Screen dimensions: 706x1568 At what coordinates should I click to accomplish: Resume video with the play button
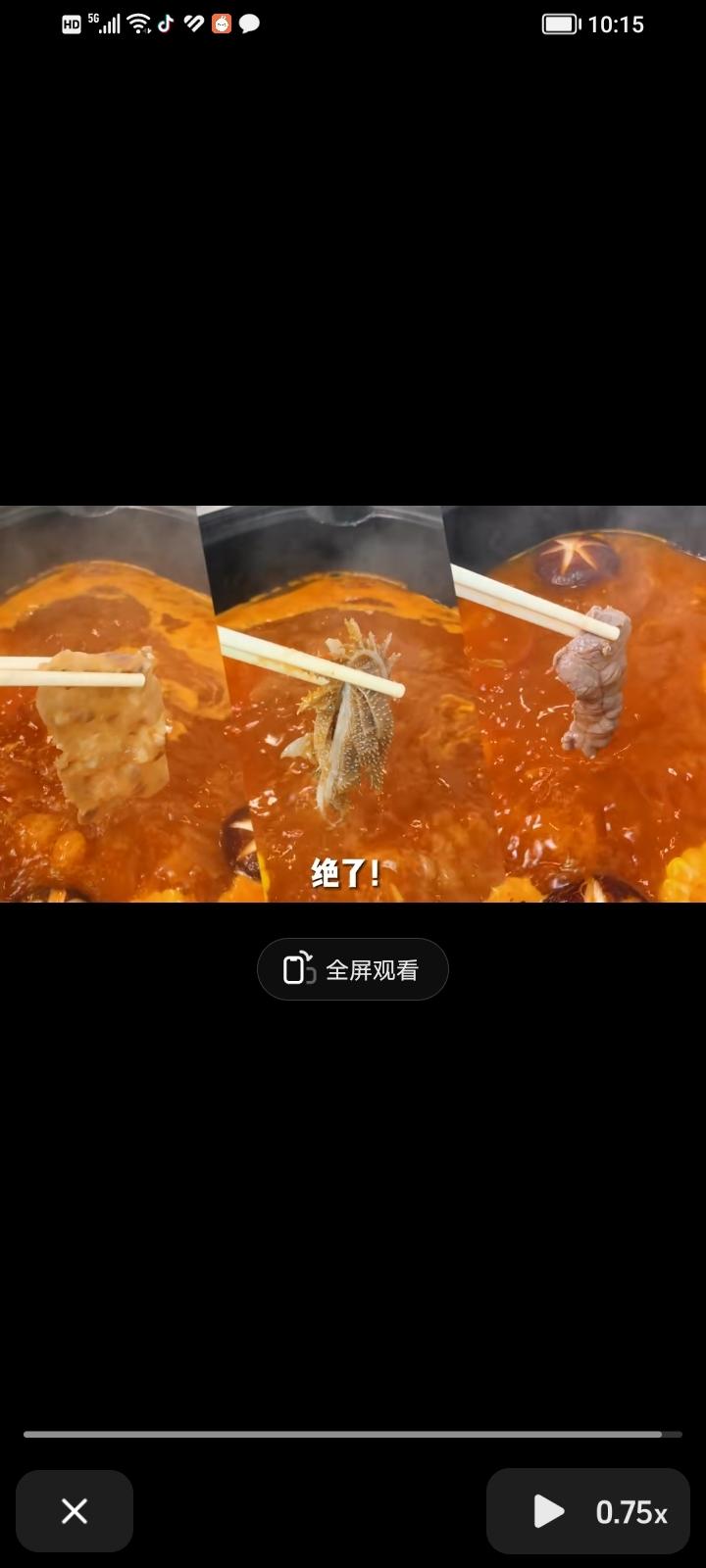[x=548, y=1511]
